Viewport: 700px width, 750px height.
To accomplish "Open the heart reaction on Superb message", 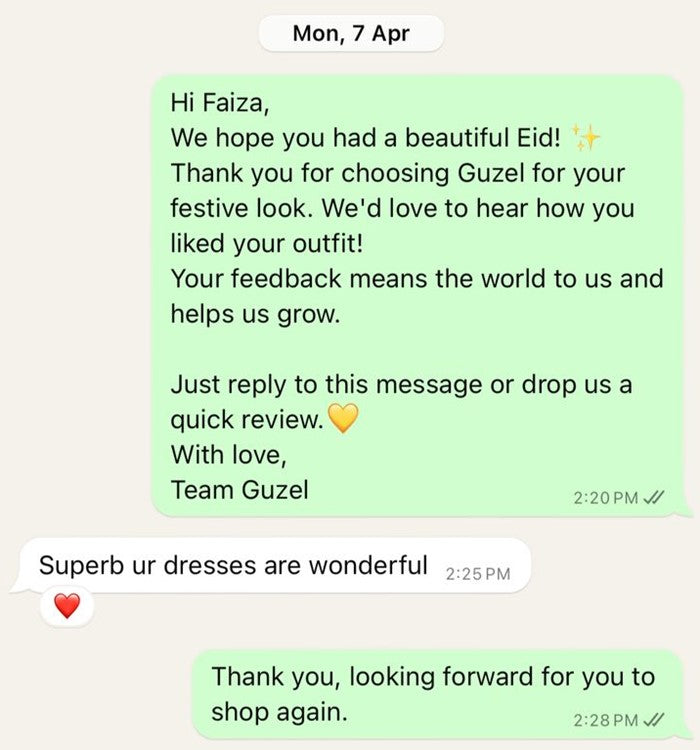I will coord(66,605).
